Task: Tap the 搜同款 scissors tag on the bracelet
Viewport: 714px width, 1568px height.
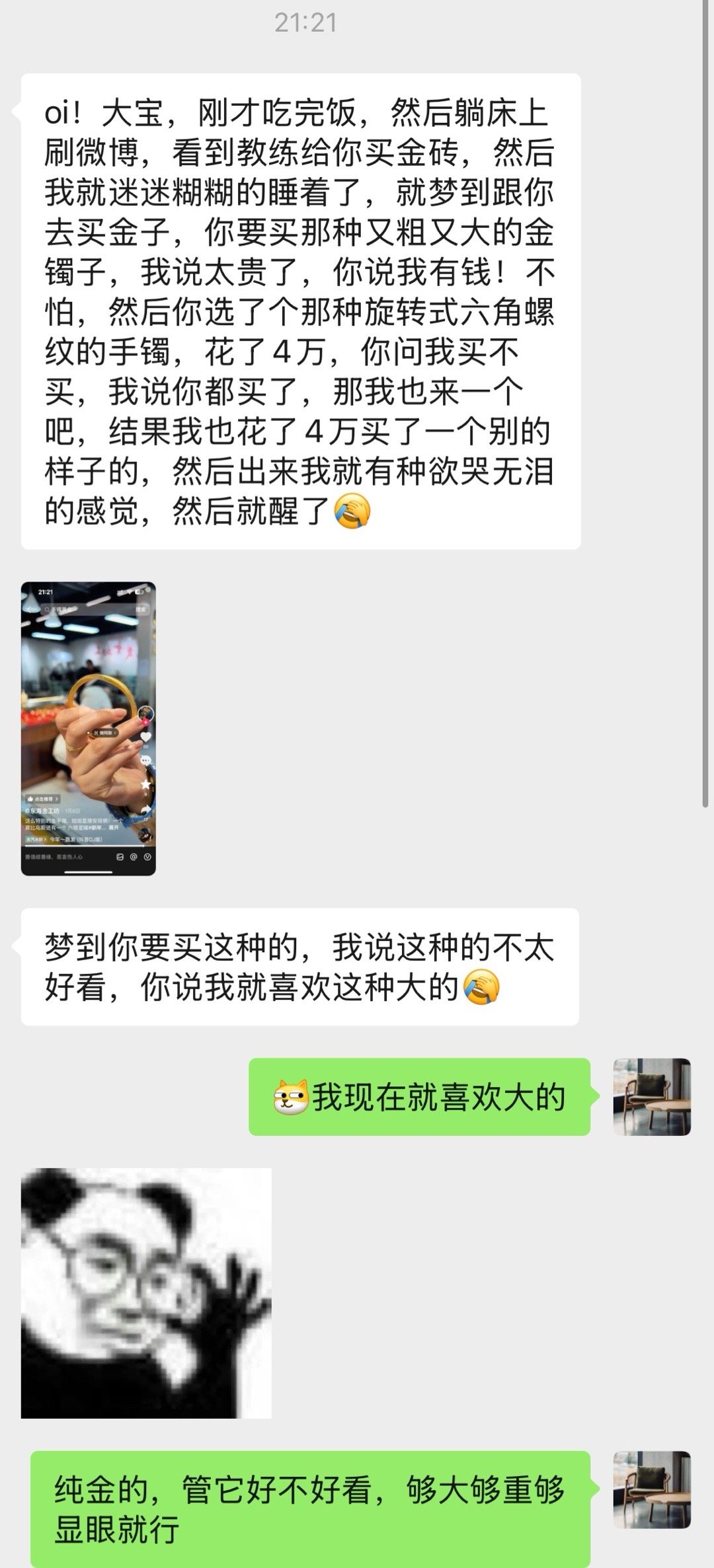Action: click(104, 733)
